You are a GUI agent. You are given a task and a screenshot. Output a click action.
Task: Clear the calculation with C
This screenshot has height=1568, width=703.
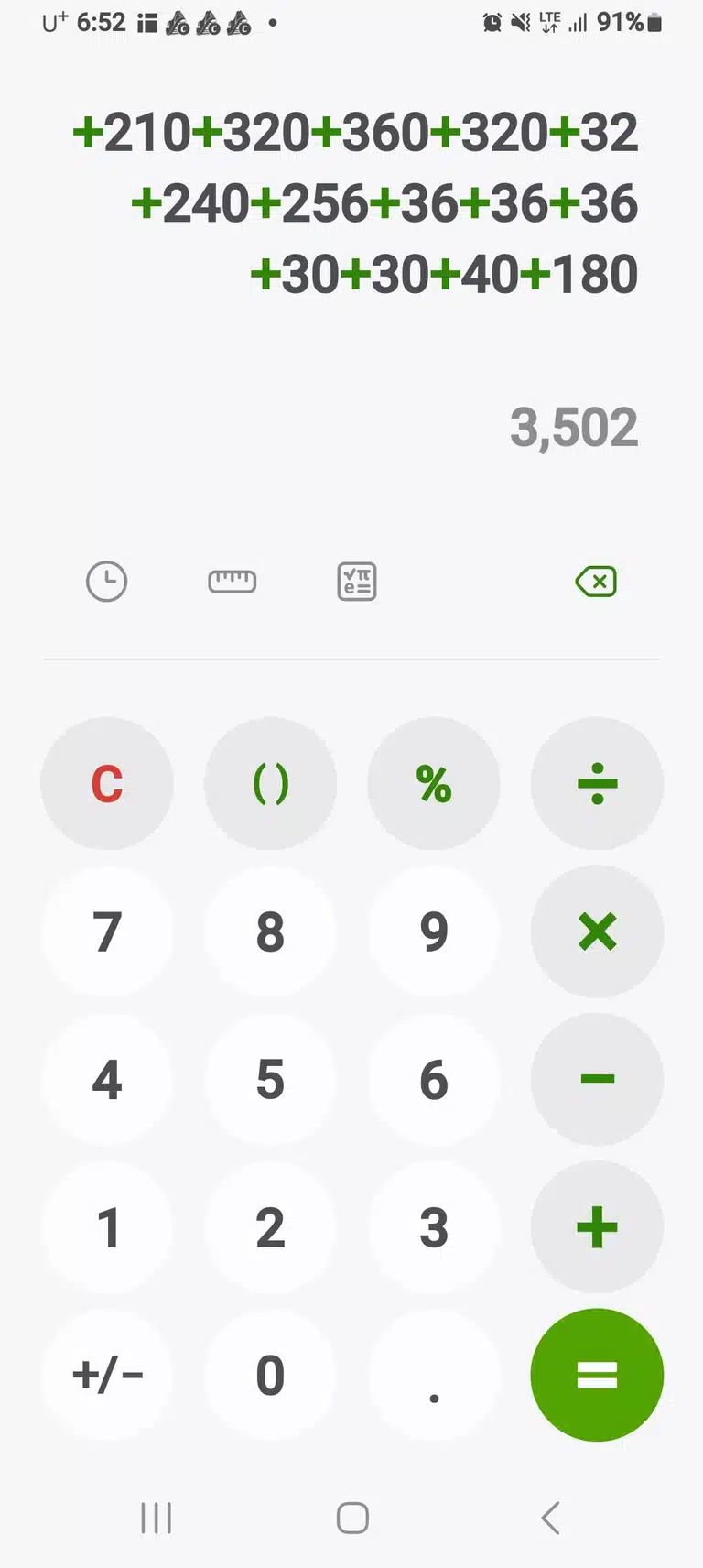pos(107,784)
